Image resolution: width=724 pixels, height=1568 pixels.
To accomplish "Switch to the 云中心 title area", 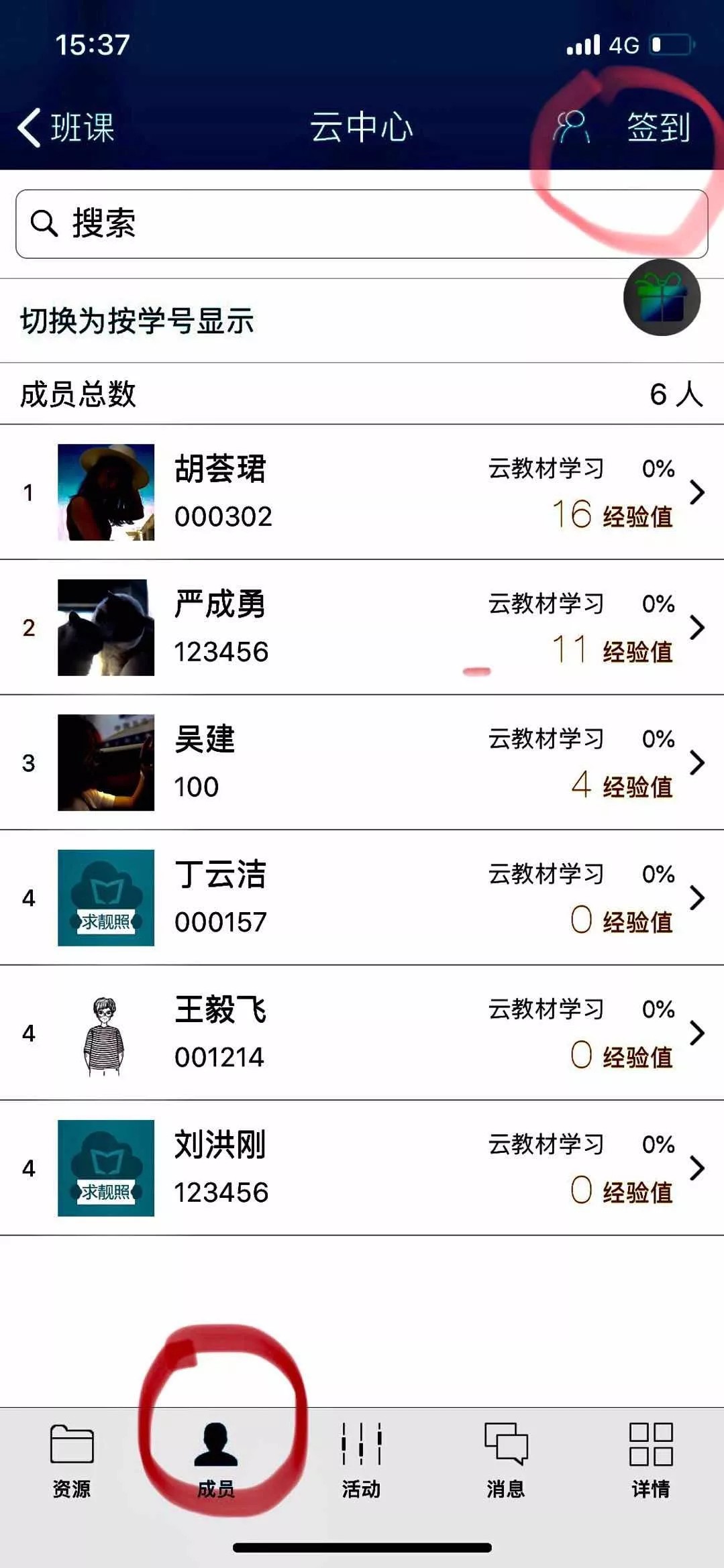I will tap(360, 127).
